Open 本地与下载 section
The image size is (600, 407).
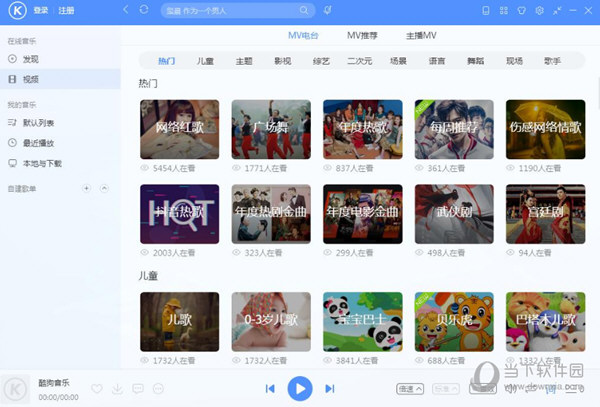pyautogui.click(x=42, y=162)
